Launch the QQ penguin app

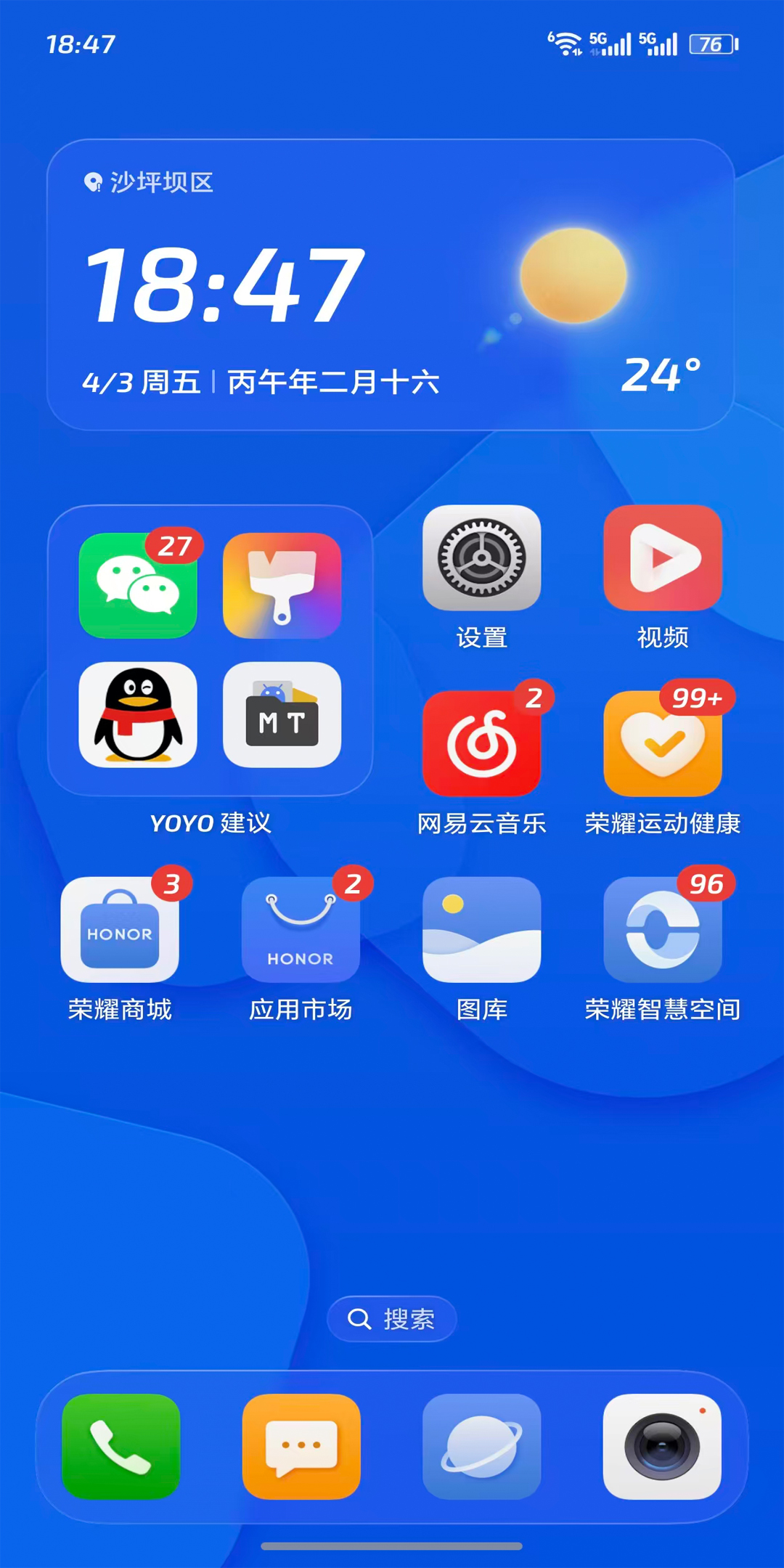[137, 714]
